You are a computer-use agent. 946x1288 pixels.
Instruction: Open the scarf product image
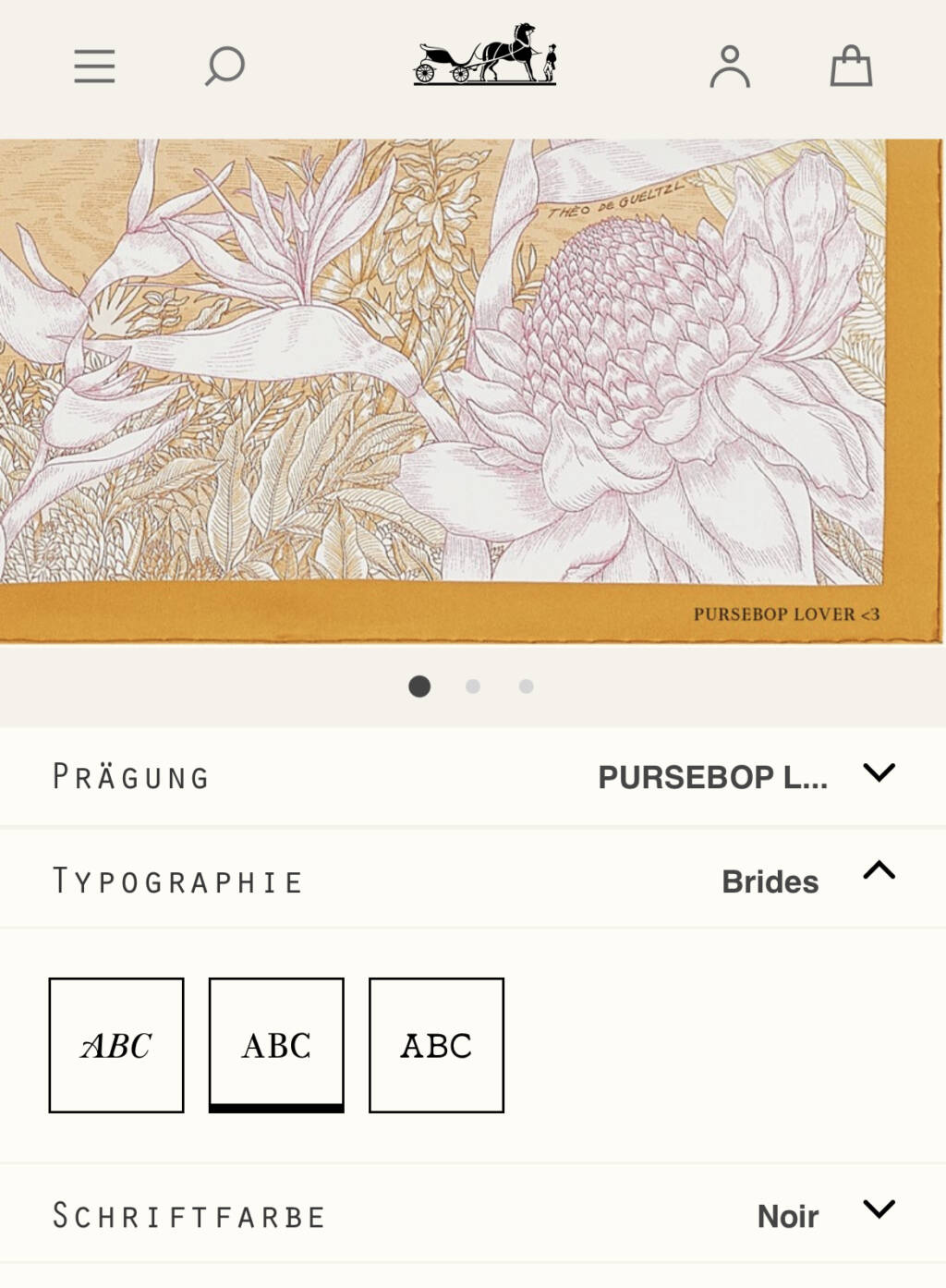(x=471, y=388)
